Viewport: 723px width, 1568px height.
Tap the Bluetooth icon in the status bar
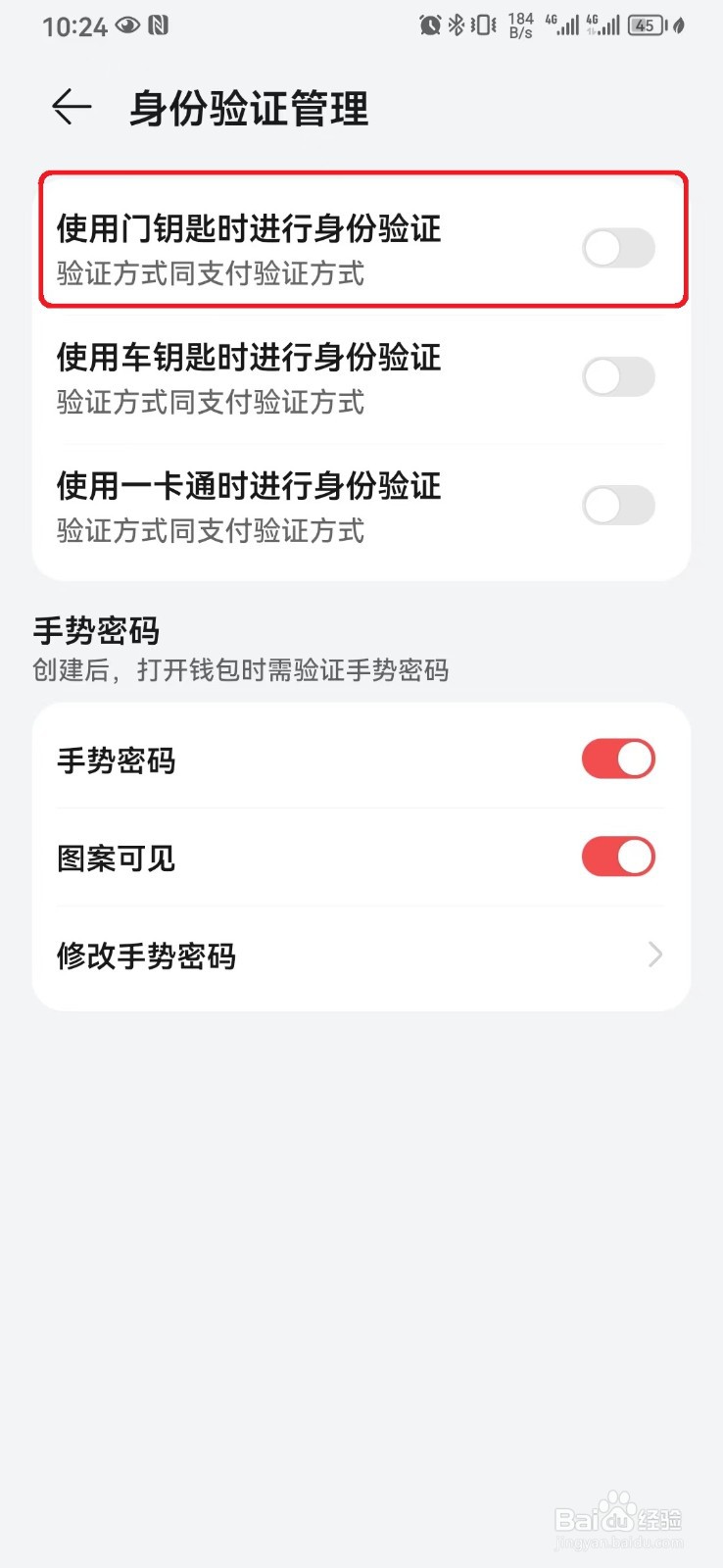[x=457, y=25]
